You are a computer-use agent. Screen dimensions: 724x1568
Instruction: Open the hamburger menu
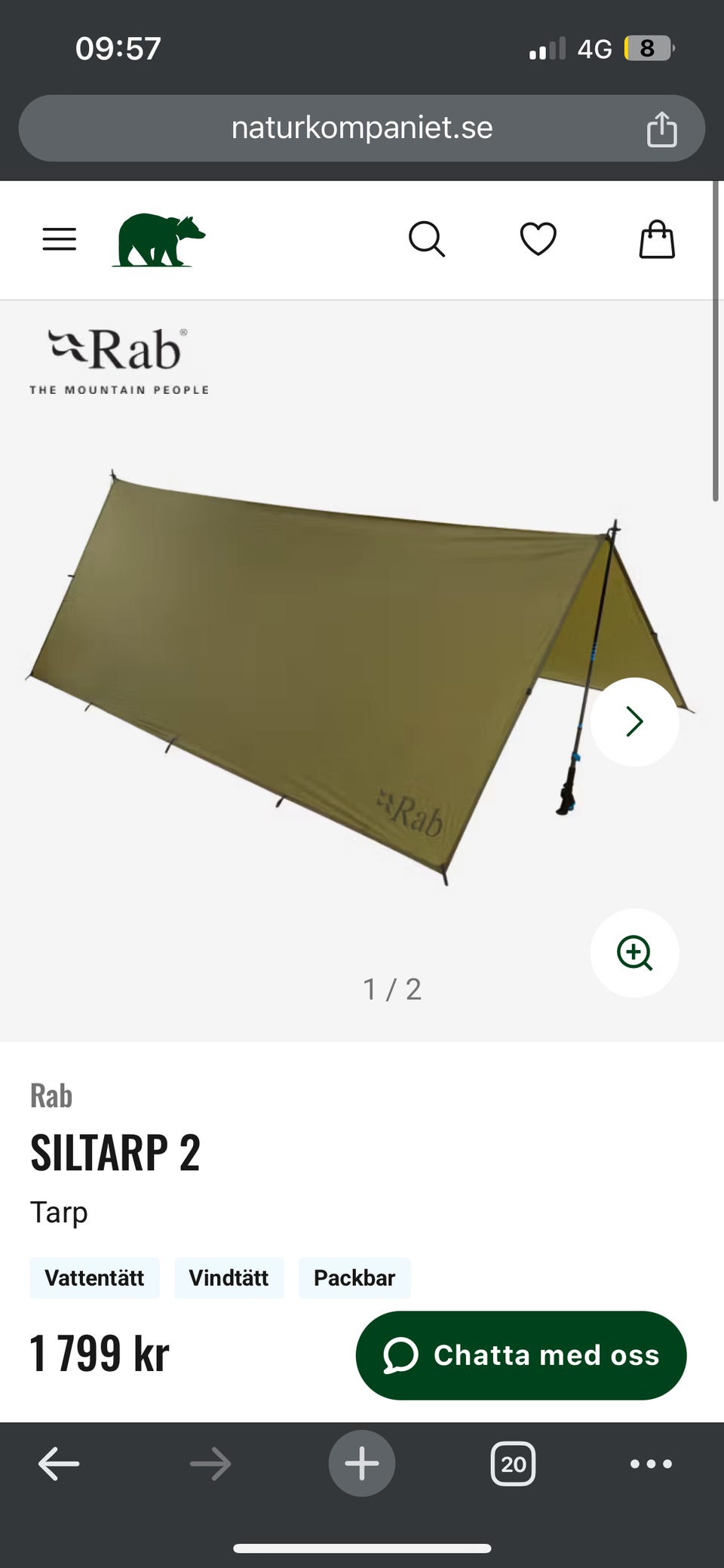coord(59,239)
